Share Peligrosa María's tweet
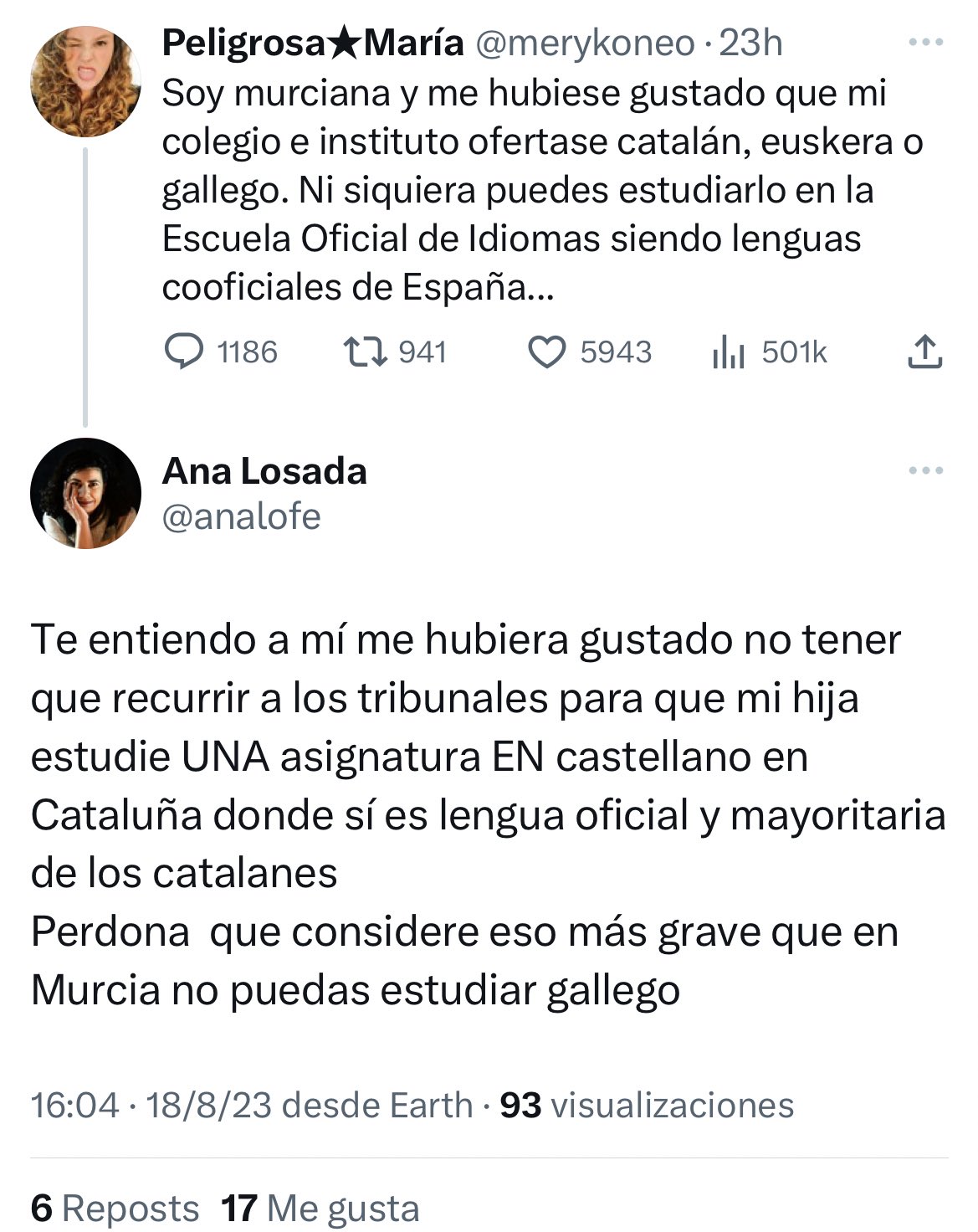 click(x=925, y=352)
